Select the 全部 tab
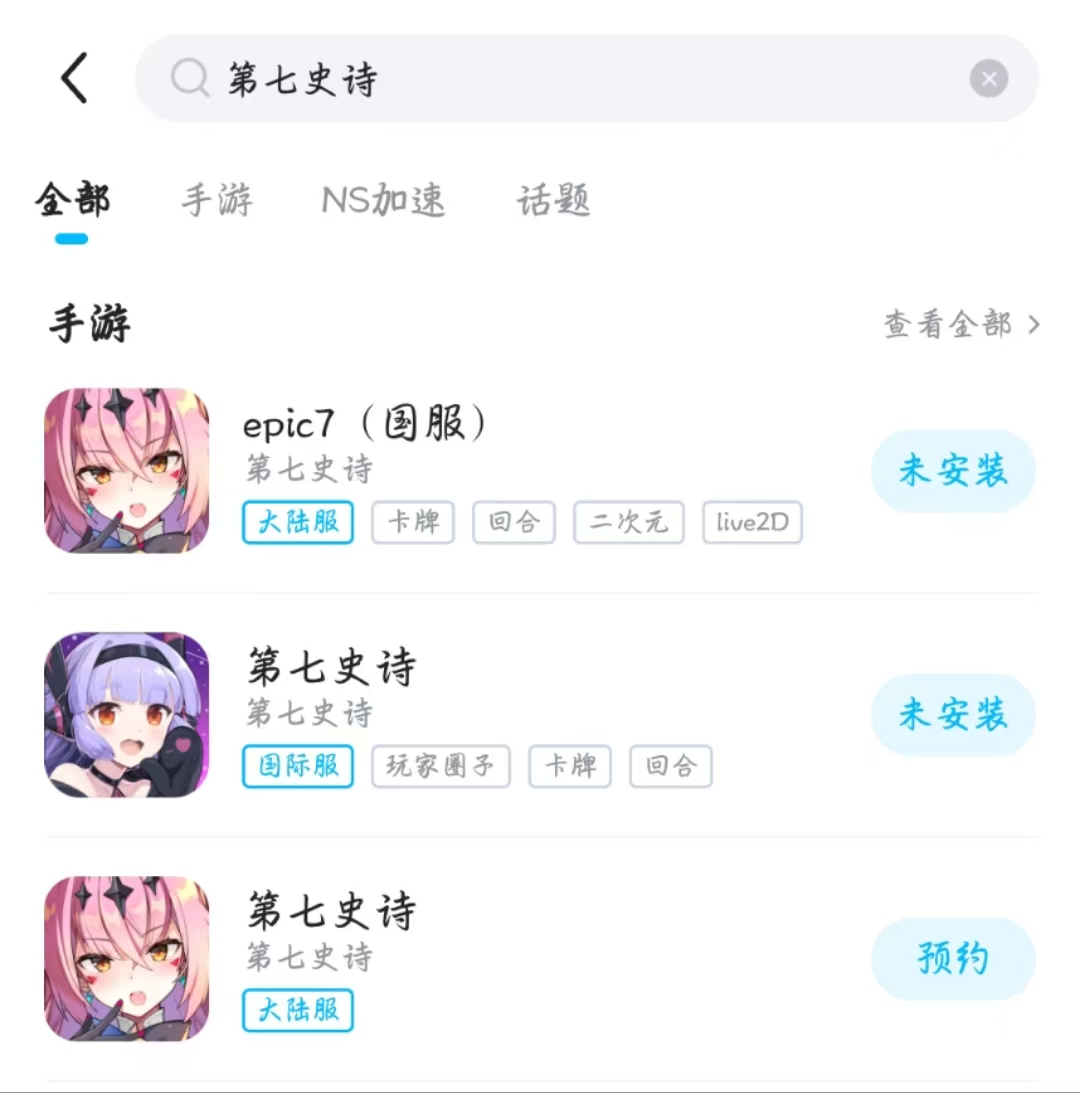1080x1093 pixels. pyautogui.click(x=72, y=201)
